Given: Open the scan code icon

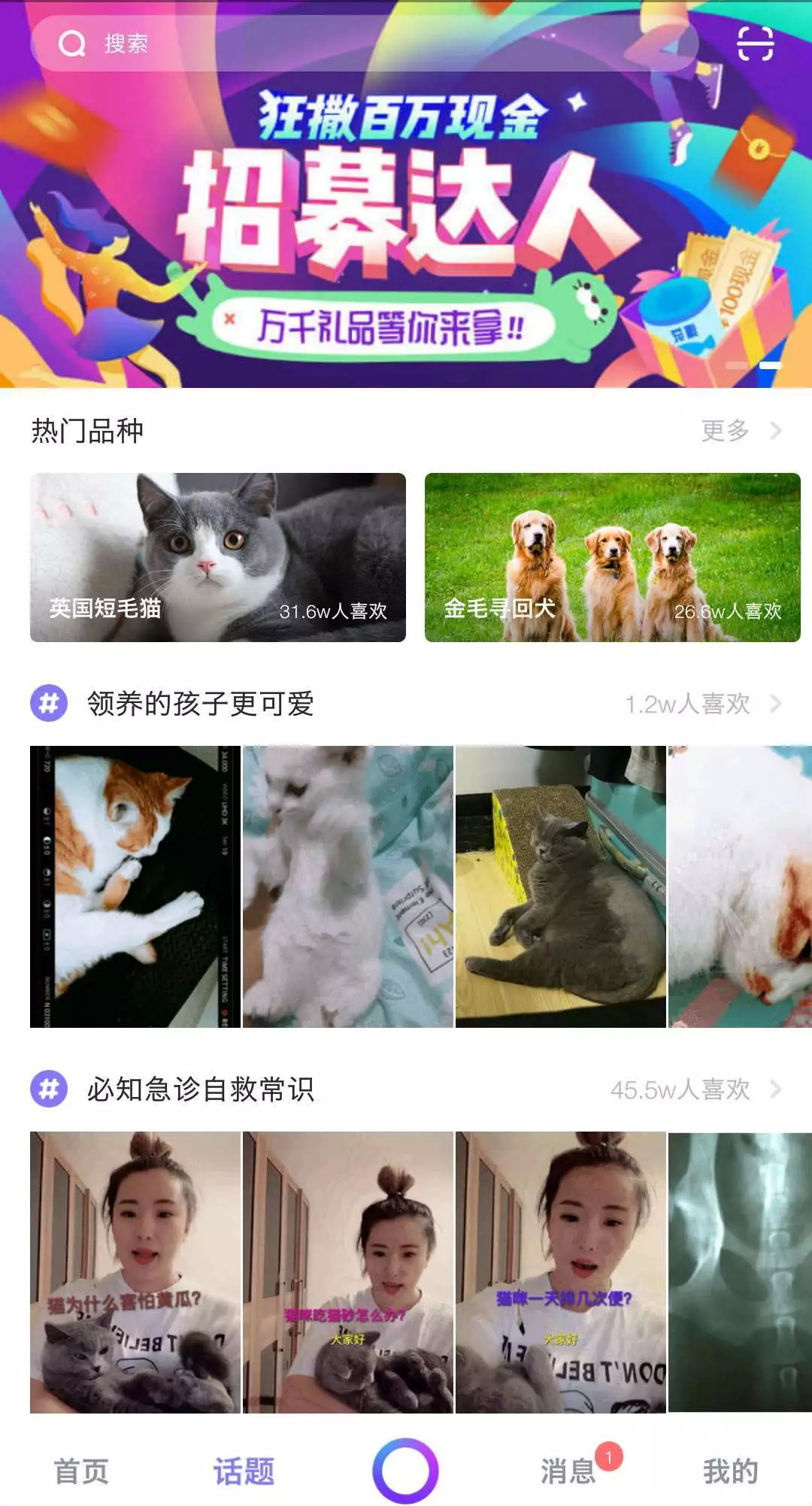Looking at the screenshot, I should pos(755,44).
